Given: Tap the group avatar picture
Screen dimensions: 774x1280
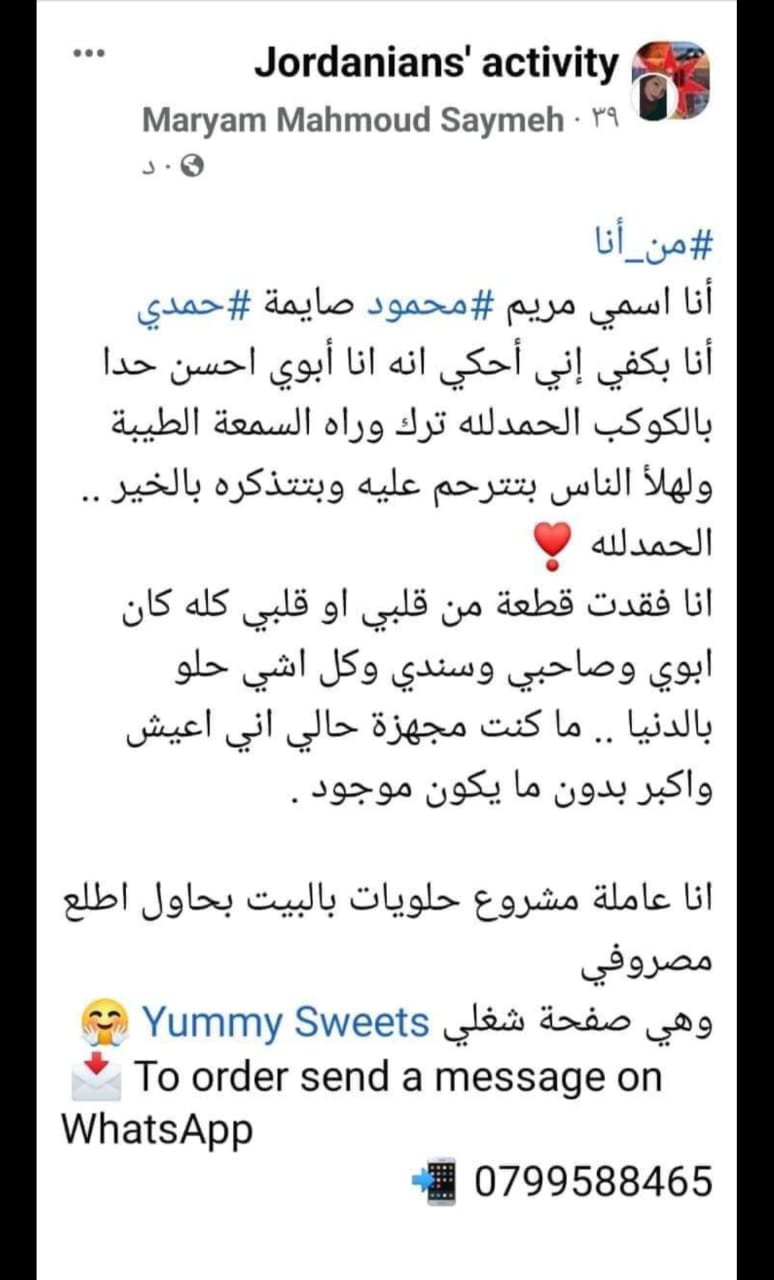Looking at the screenshot, I should point(672,80).
